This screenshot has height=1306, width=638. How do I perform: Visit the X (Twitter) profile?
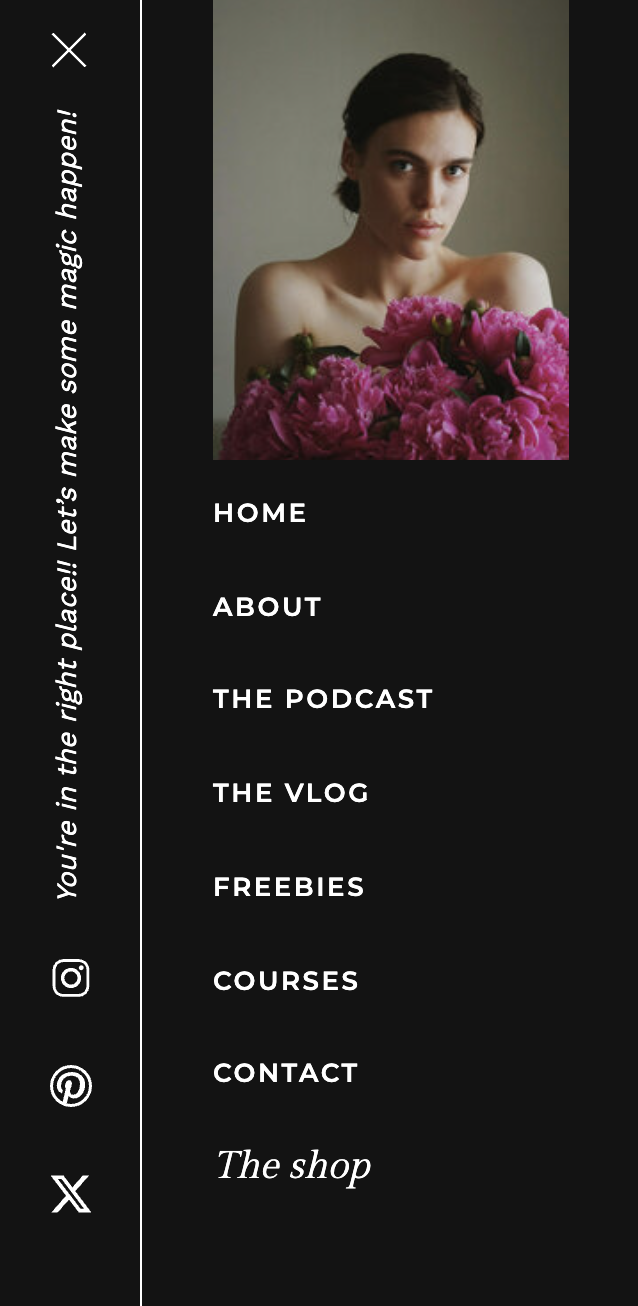pyautogui.click(x=71, y=1194)
